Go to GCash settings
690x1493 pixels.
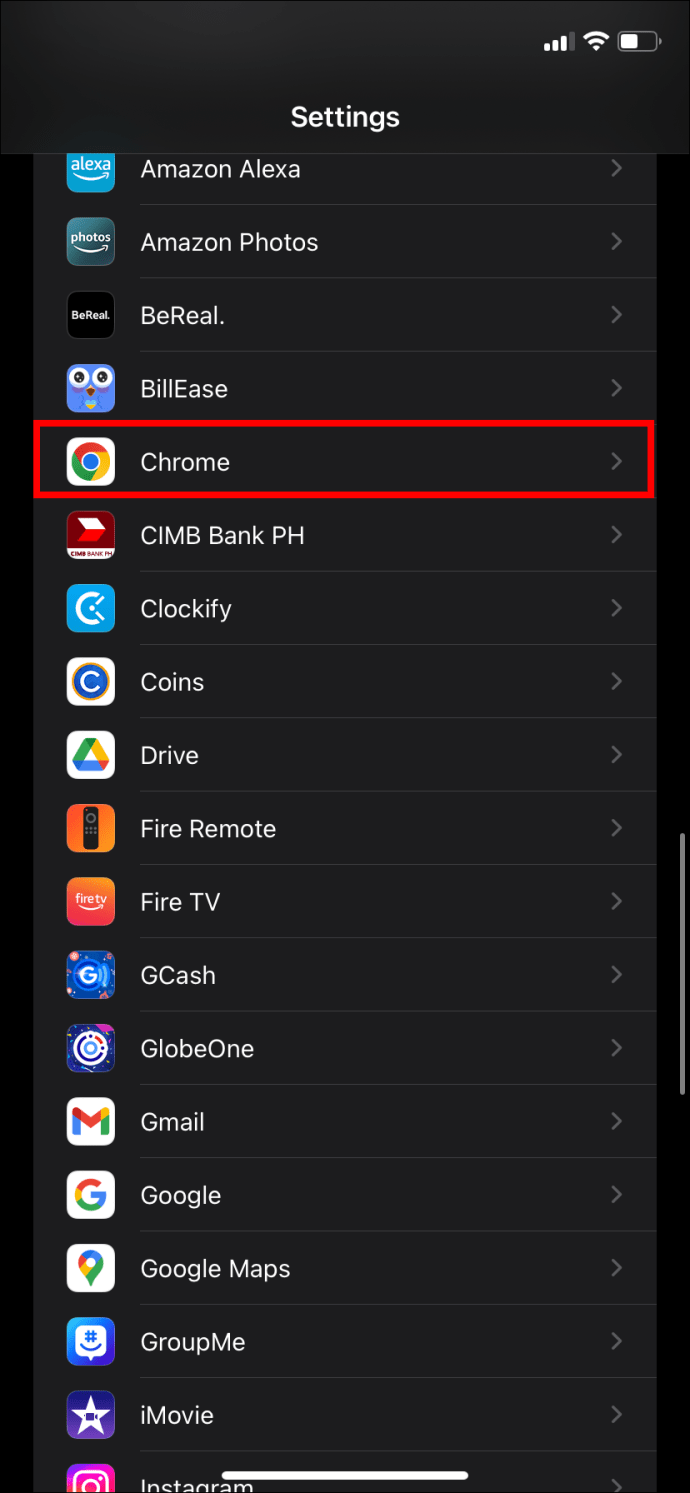[344, 975]
